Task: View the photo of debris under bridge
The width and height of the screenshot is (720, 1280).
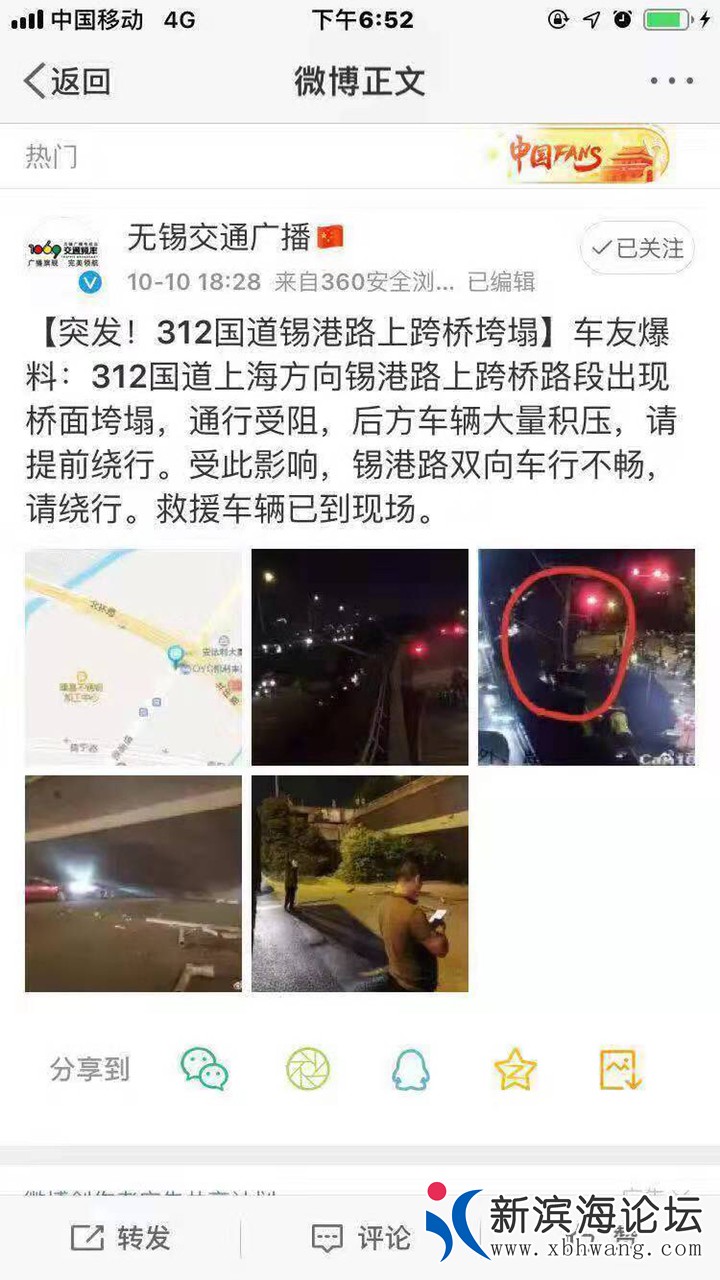Action: (133, 884)
